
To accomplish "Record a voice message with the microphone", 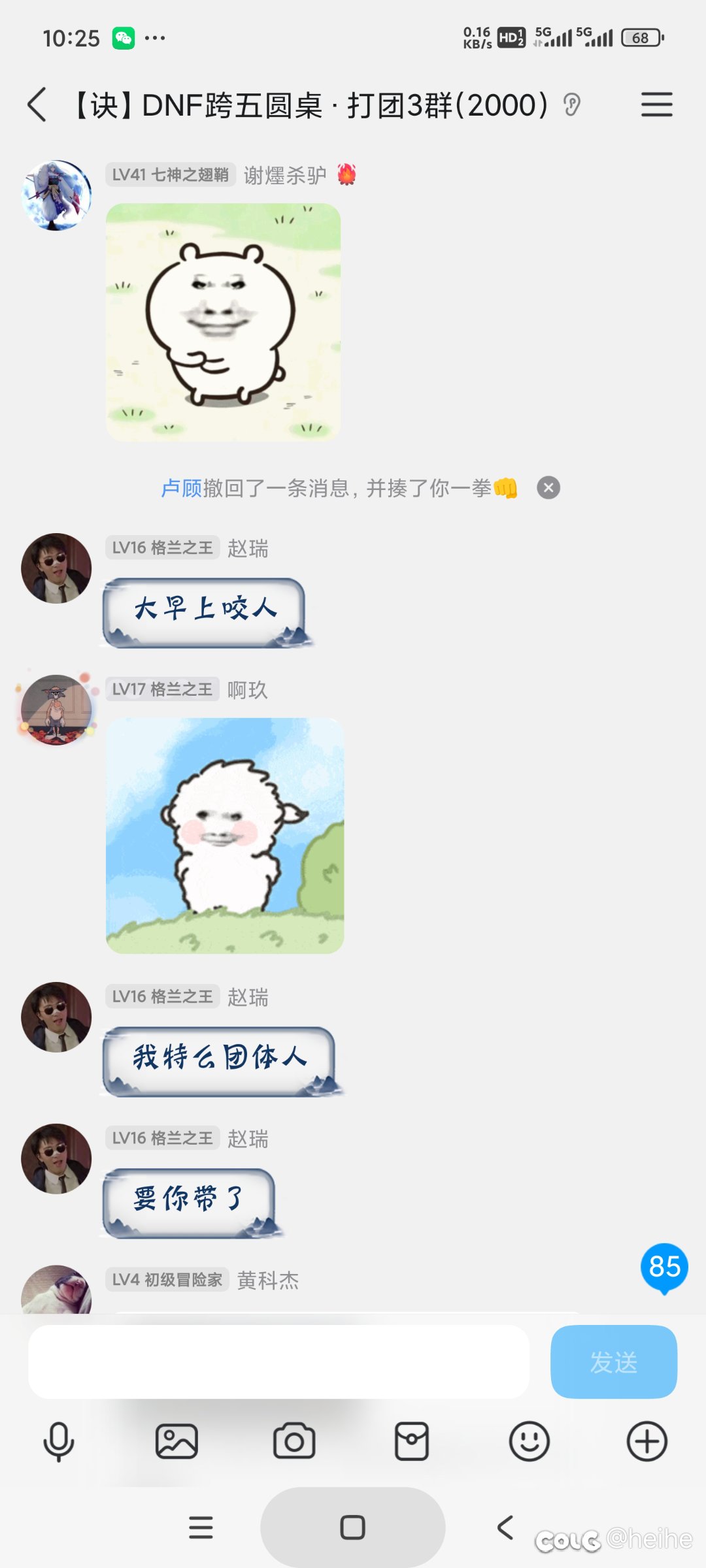I will 59,1441.
